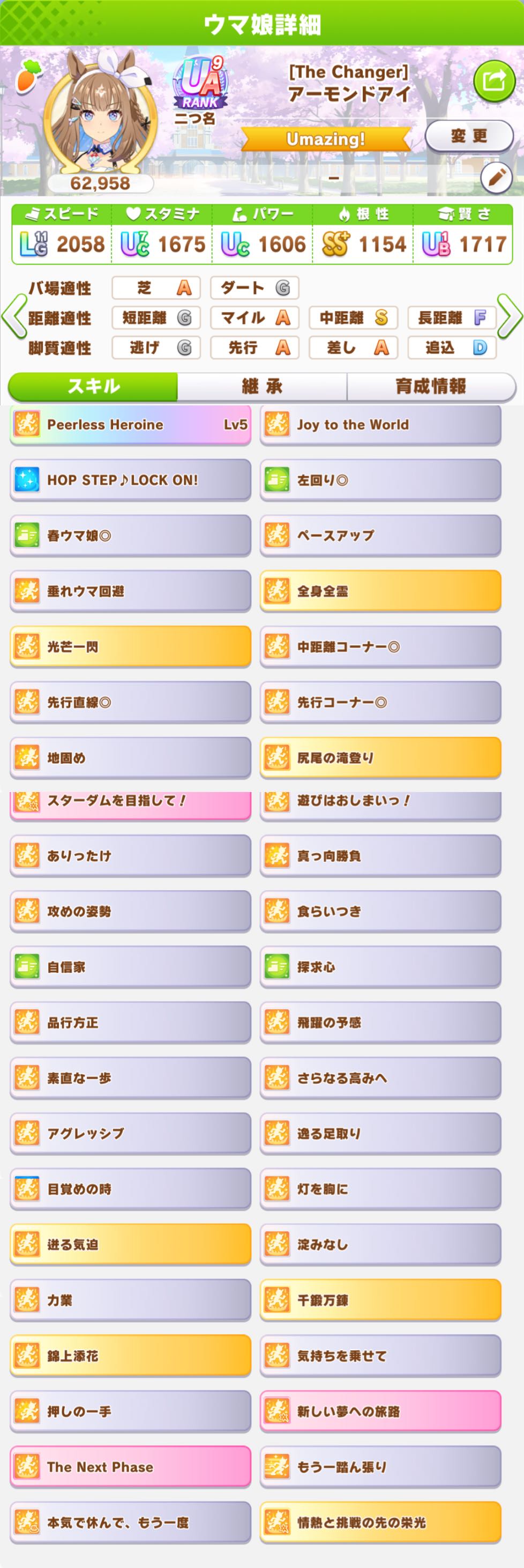524x1568 pixels.
Task: Open the 千鍛万錬 skill details
Action: pyautogui.click(x=380, y=1300)
